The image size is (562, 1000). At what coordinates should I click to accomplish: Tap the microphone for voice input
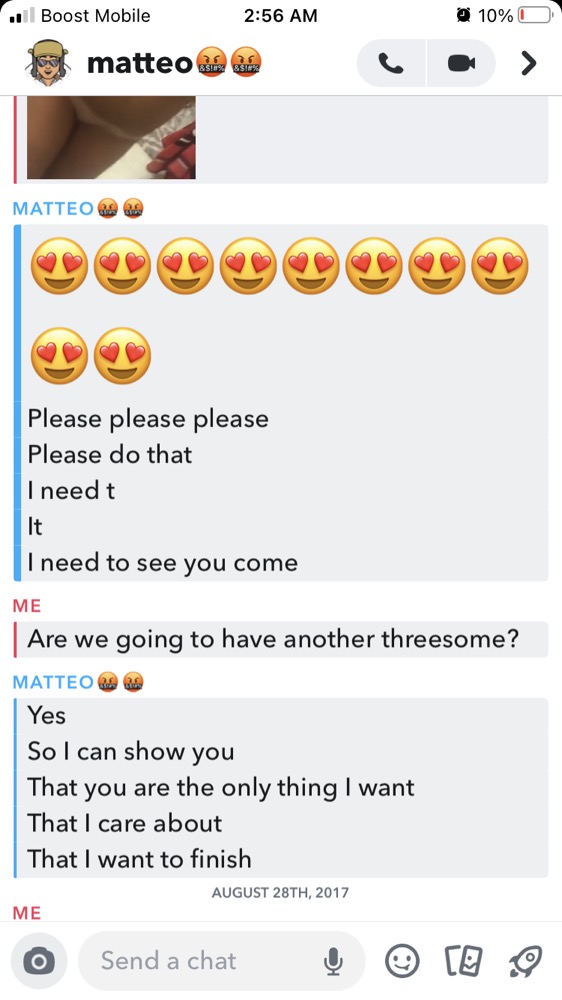click(x=332, y=961)
